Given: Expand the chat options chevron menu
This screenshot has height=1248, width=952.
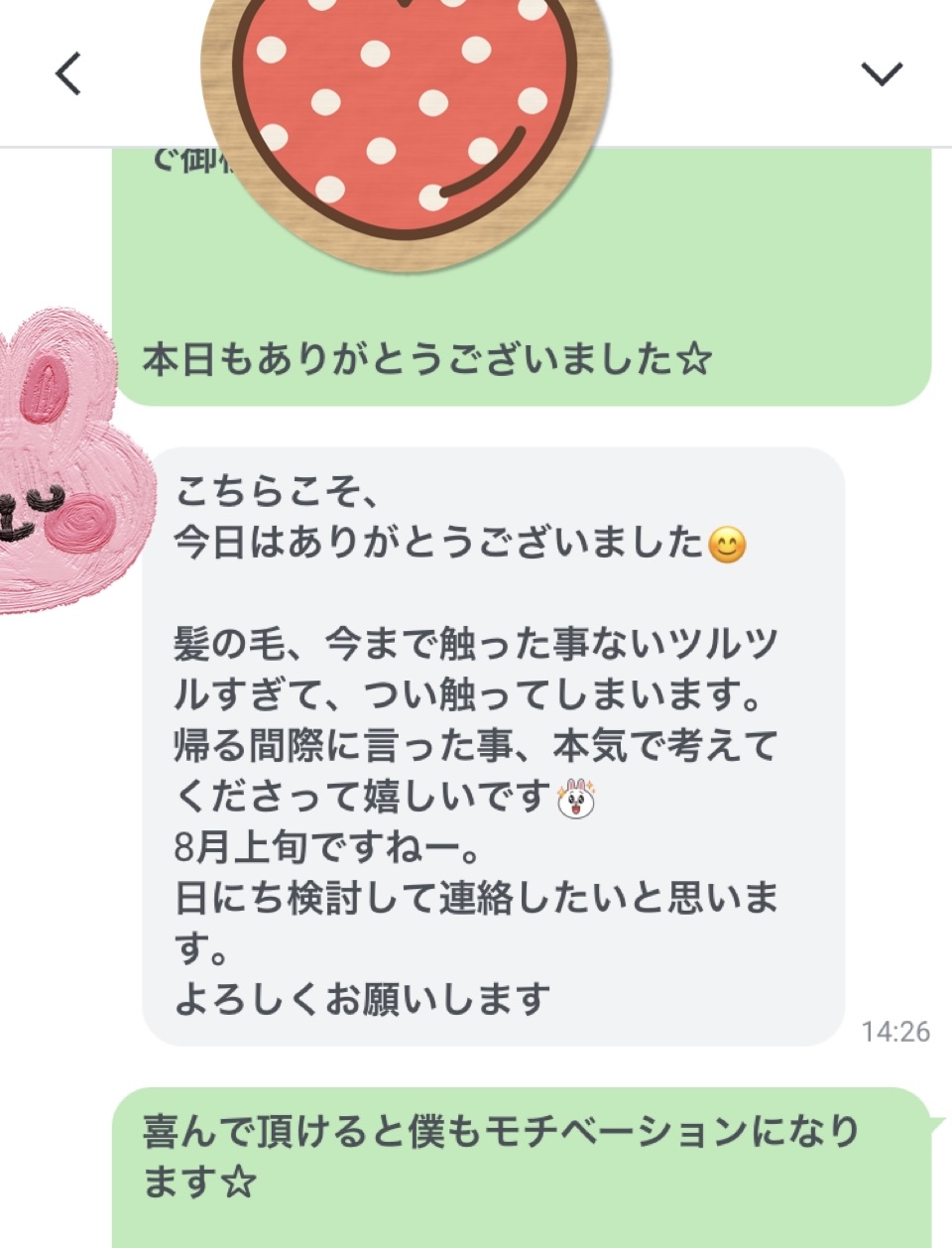Looking at the screenshot, I should pyautogui.click(x=881, y=74).
